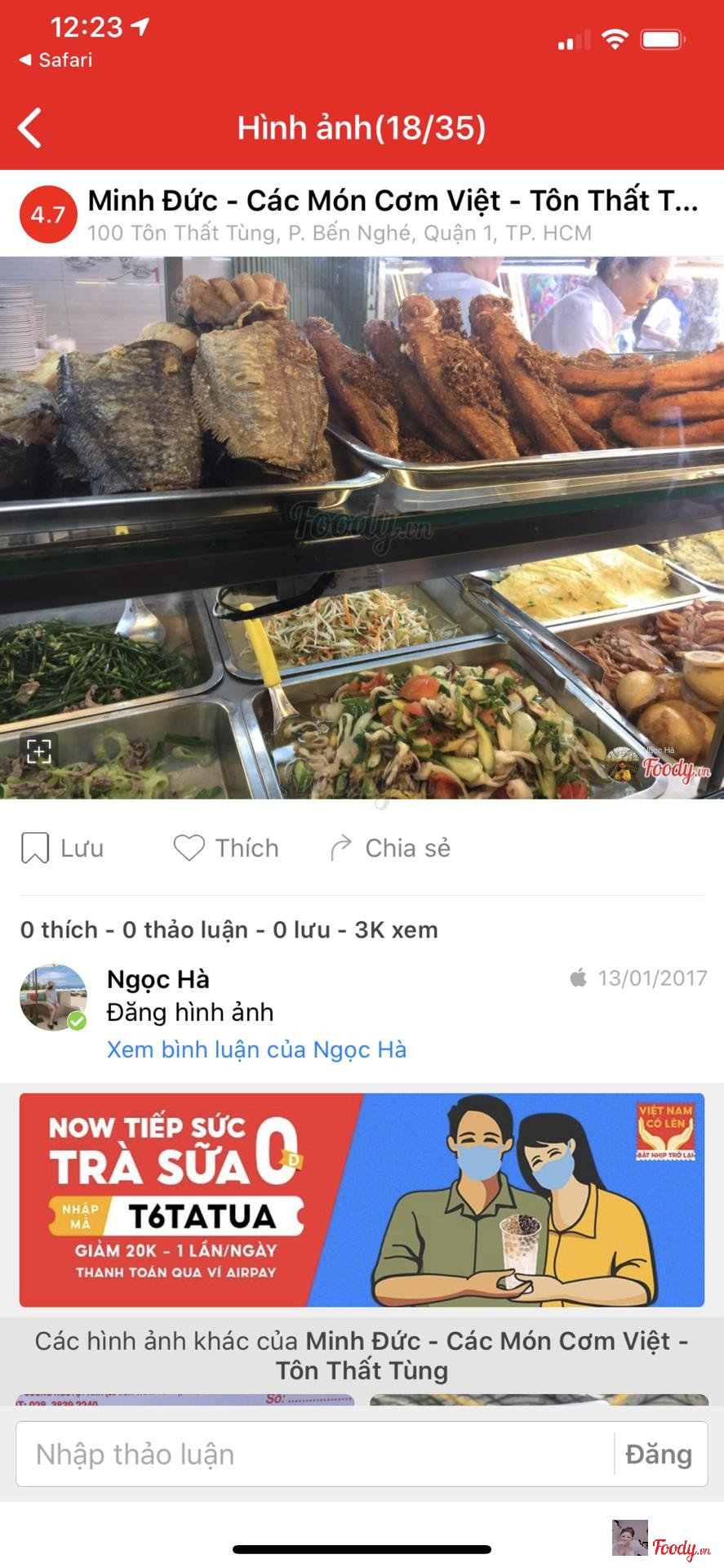Viewport: 724px width, 1568px height.
Task: Open the Minh Đức restaurant page
Action: (x=392, y=201)
